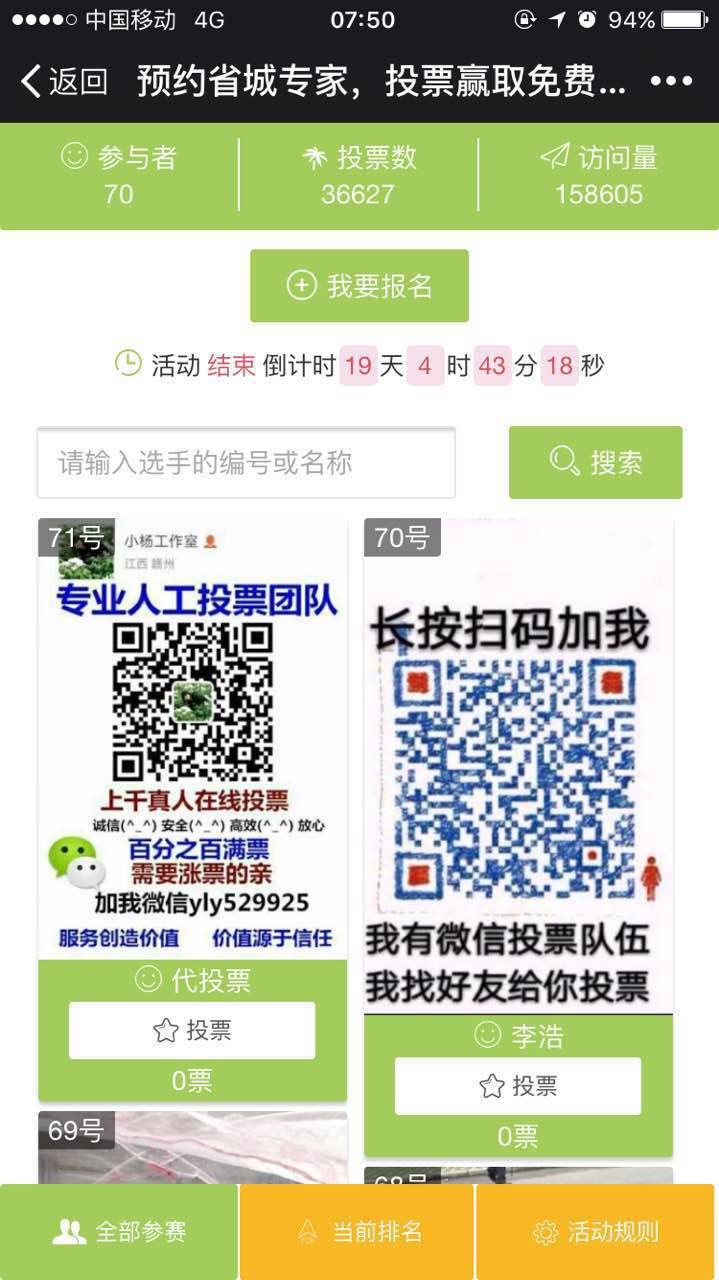Screen dimensions: 719x1280
Task: Open contestant 70号 李浩 picture
Action: (x=518, y=767)
